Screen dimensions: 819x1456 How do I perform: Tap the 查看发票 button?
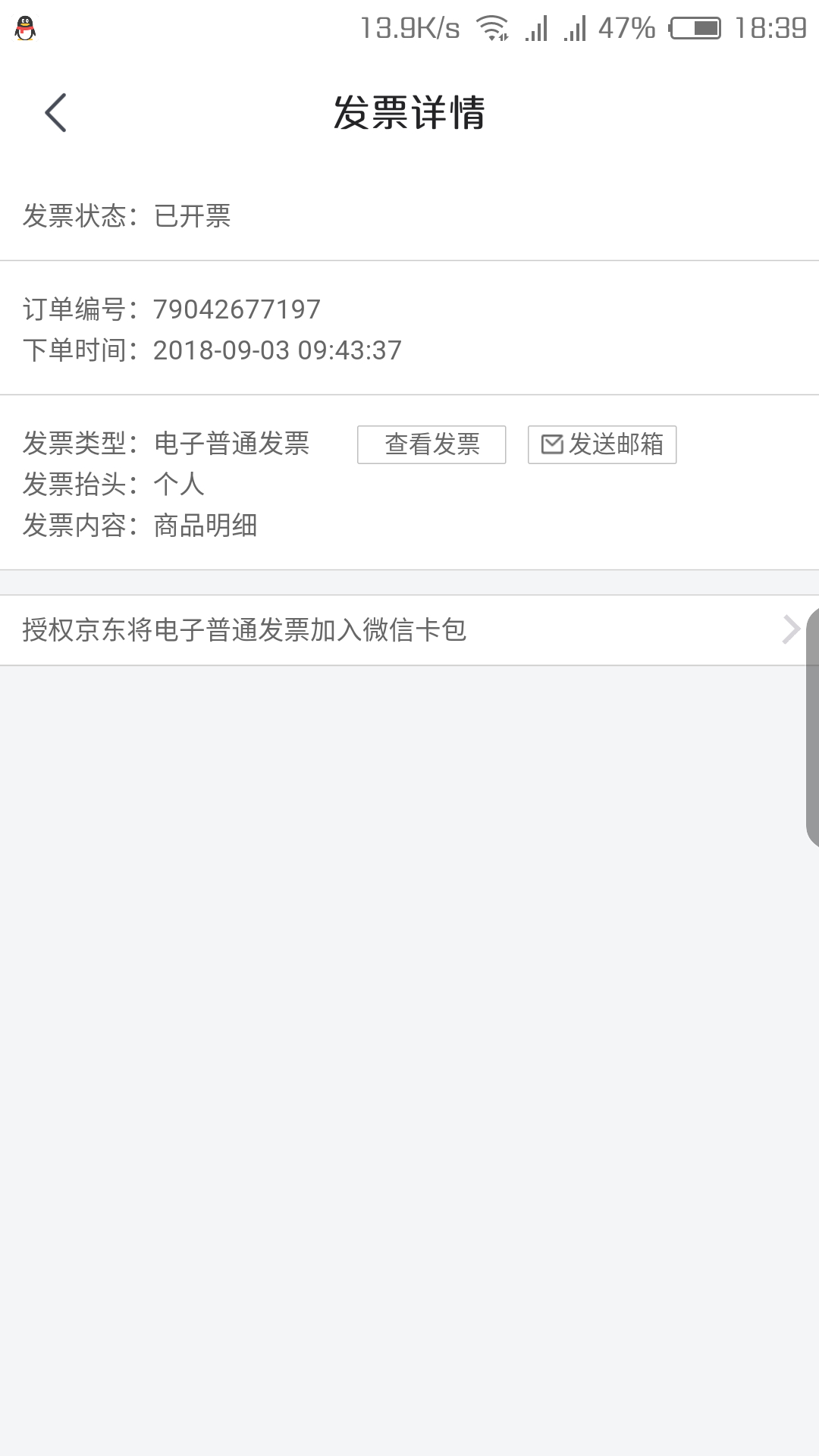[x=431, y=444]
